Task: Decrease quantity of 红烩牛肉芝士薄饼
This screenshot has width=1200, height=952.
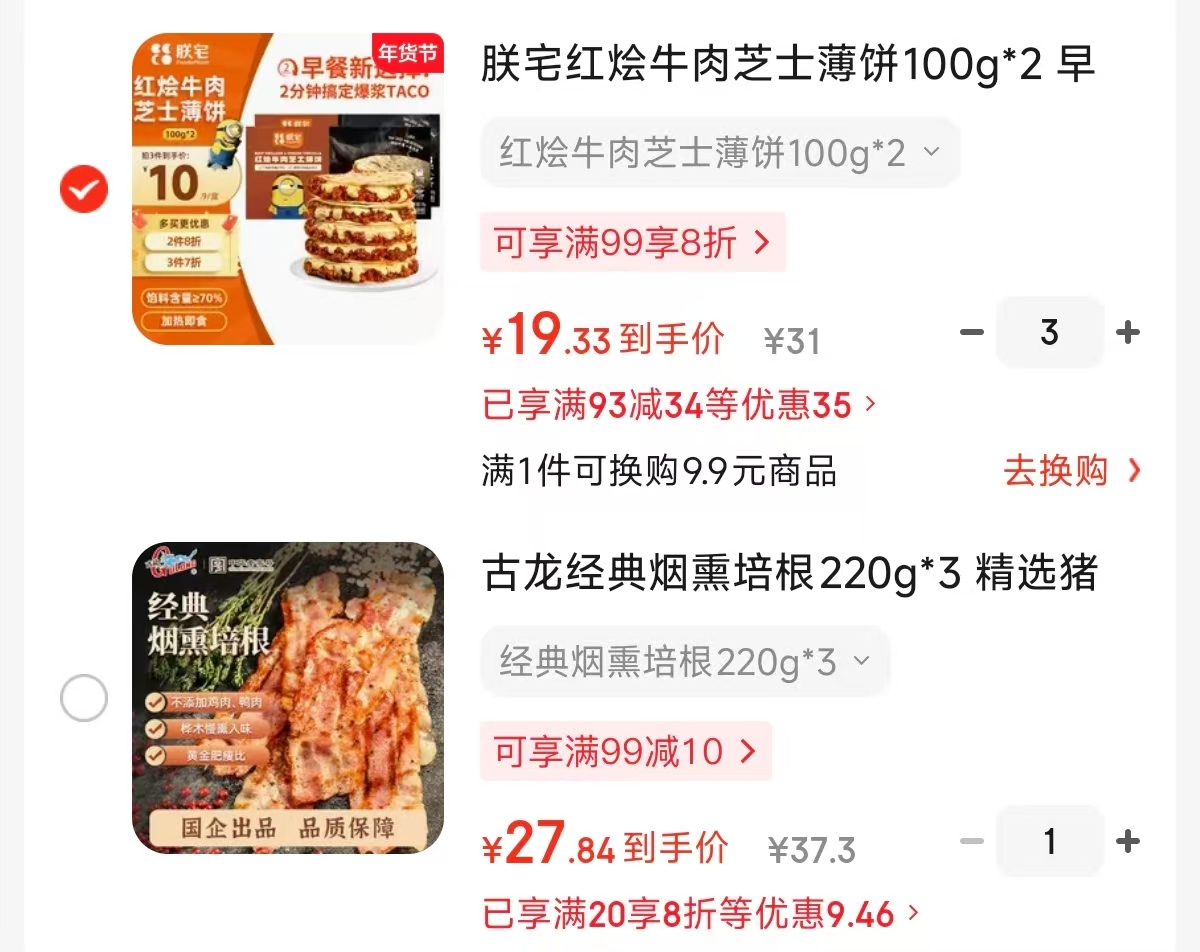Action: [971, 333]
